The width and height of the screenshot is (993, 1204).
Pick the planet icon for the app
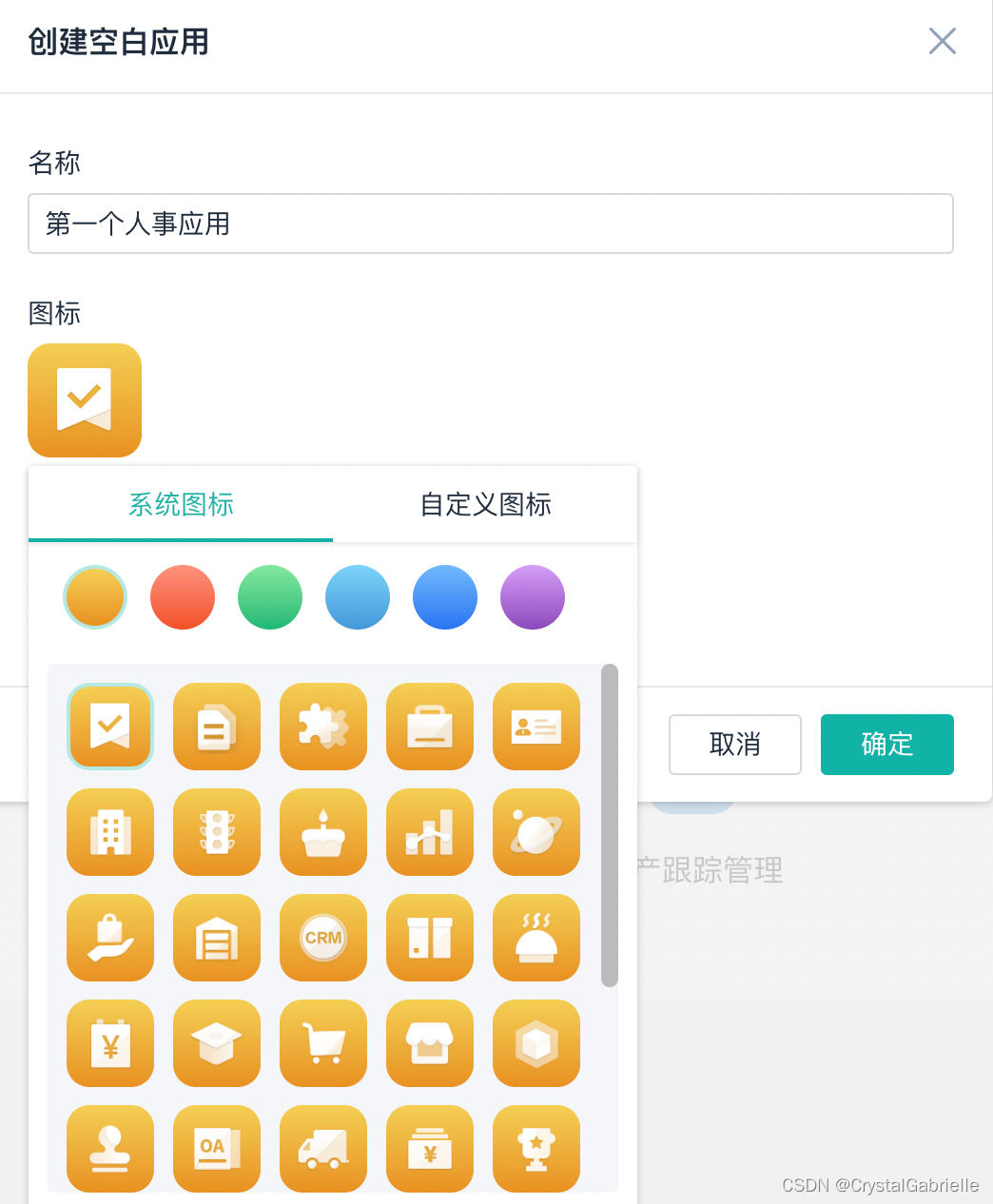pos(536,832)
